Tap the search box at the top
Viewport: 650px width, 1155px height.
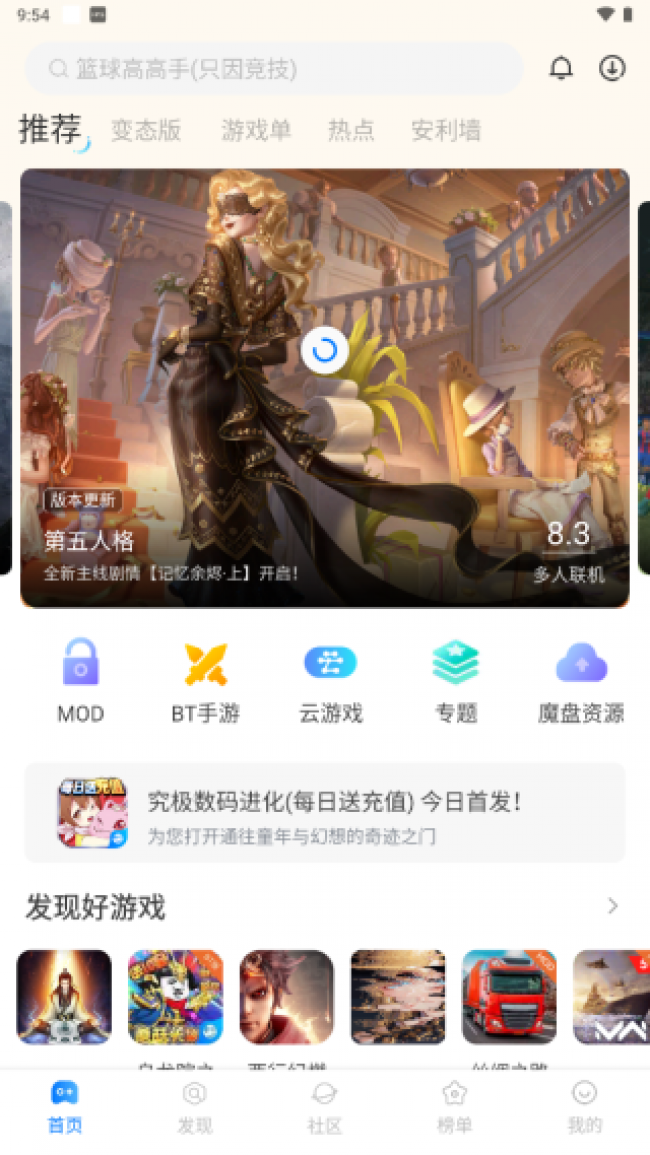pos(273,69)
